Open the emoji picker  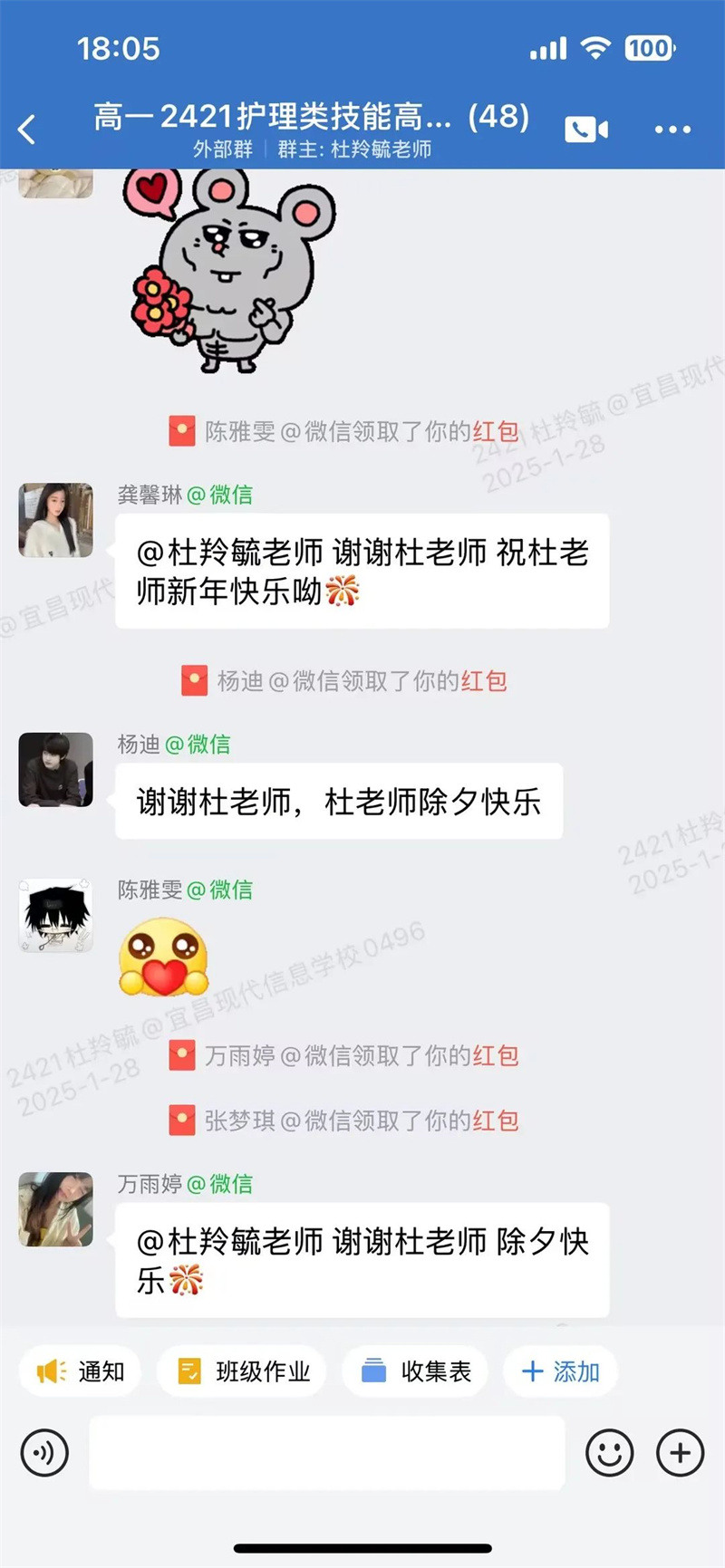point(609,1453)
